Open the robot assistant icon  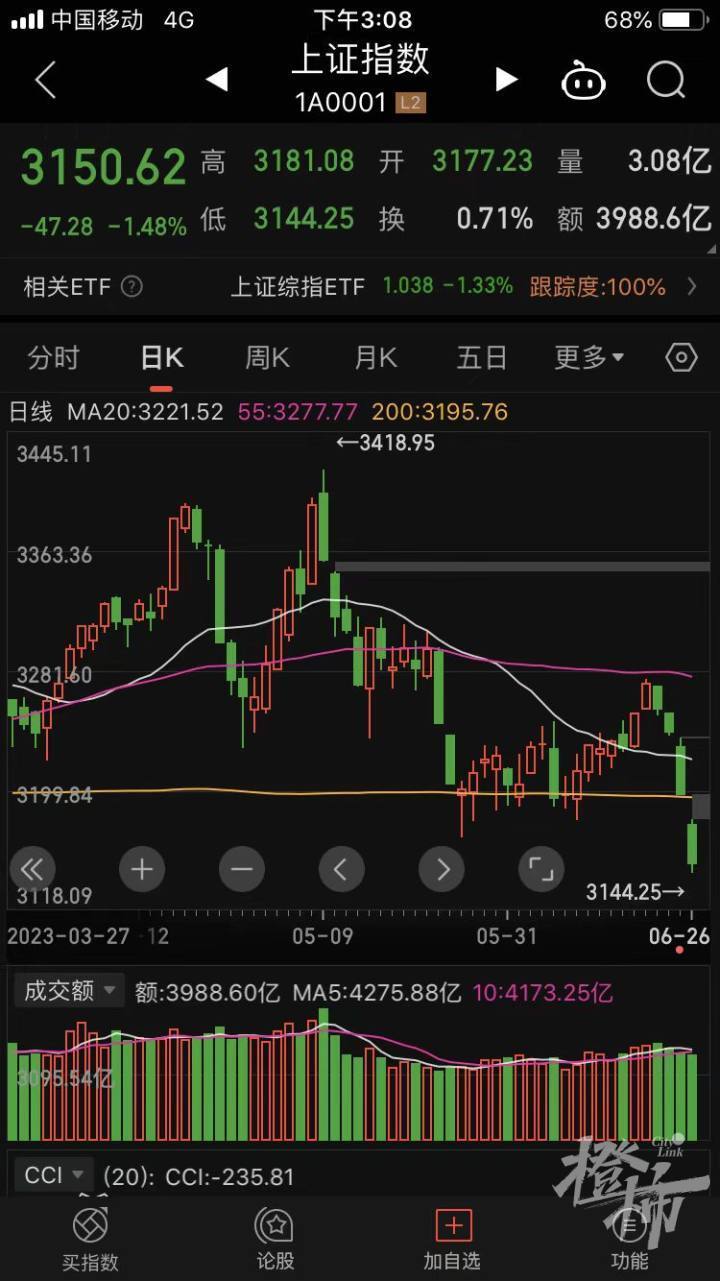[584, 80]
